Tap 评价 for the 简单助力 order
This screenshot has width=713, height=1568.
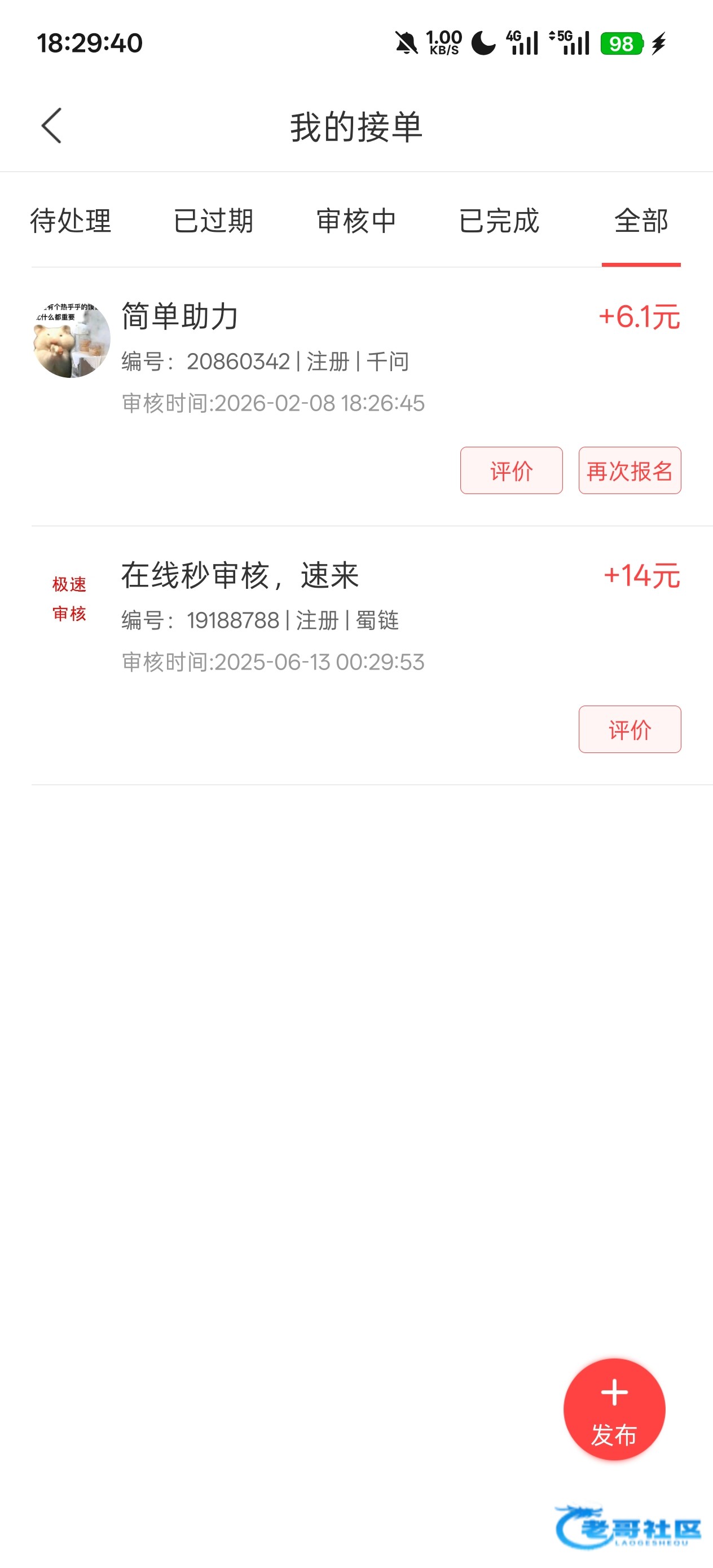(x=511, y=470)
